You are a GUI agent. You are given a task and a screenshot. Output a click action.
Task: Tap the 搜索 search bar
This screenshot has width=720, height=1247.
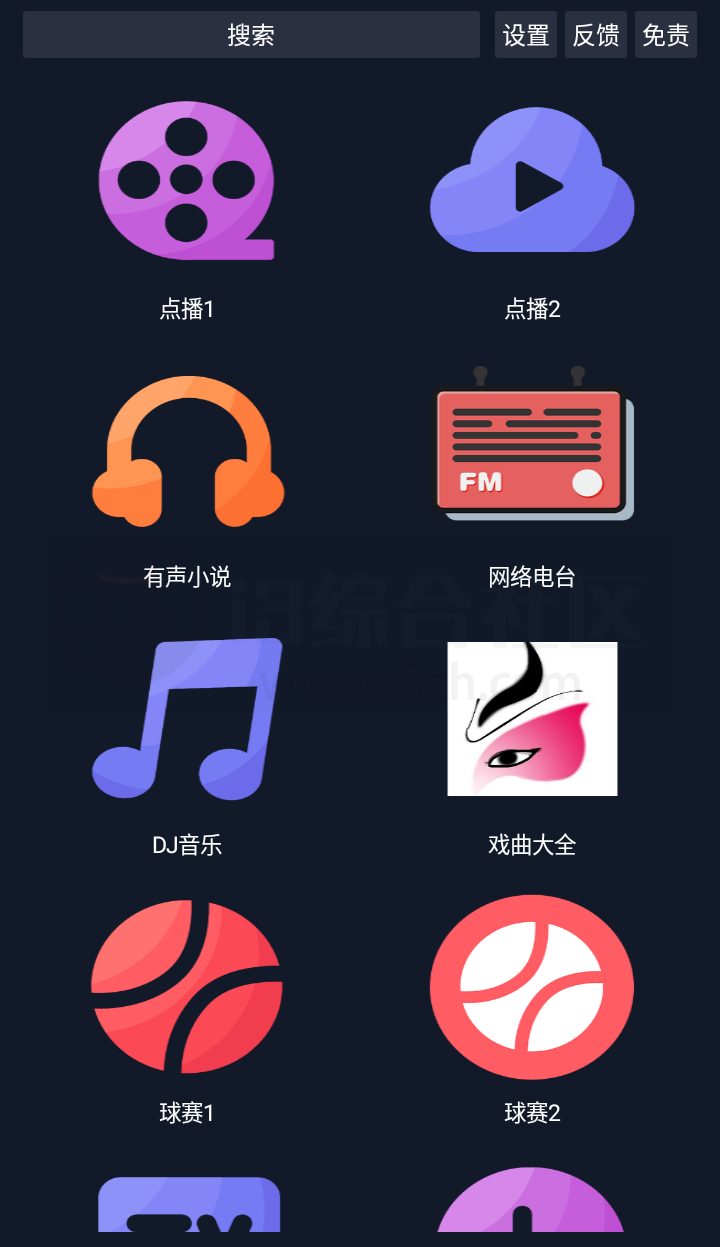click(251, 35)
